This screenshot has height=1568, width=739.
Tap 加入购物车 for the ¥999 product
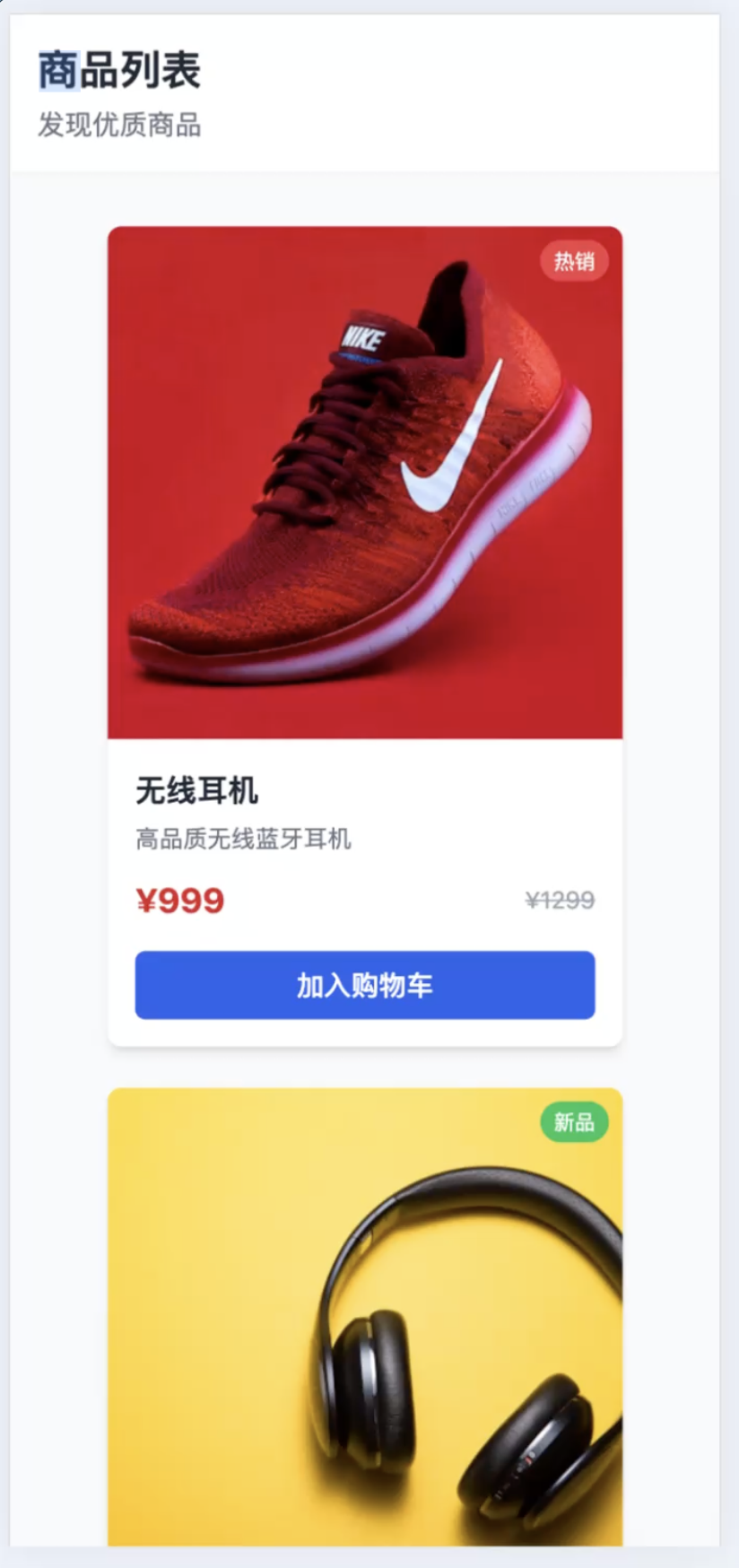tap(364, 985)
